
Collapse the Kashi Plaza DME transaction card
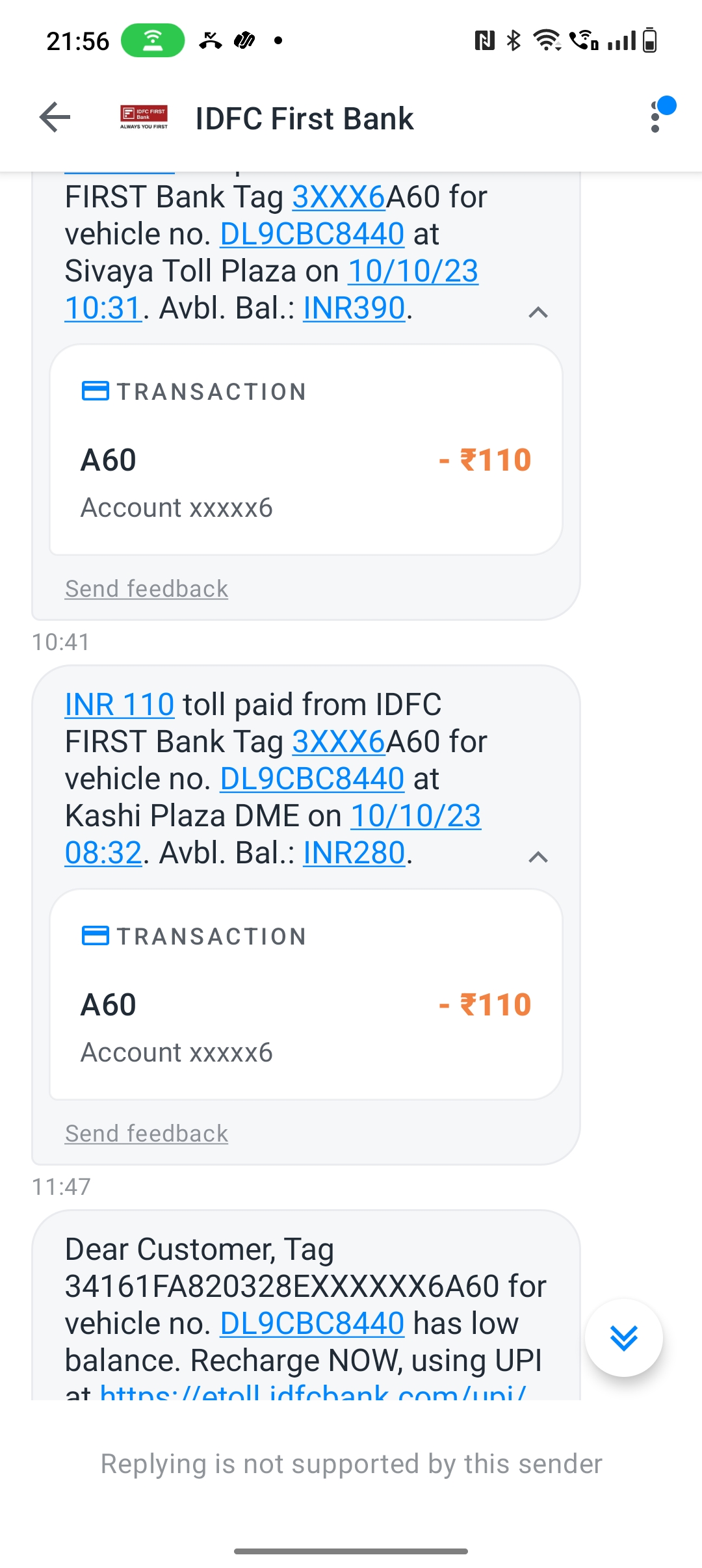click(x=538, y=857)
